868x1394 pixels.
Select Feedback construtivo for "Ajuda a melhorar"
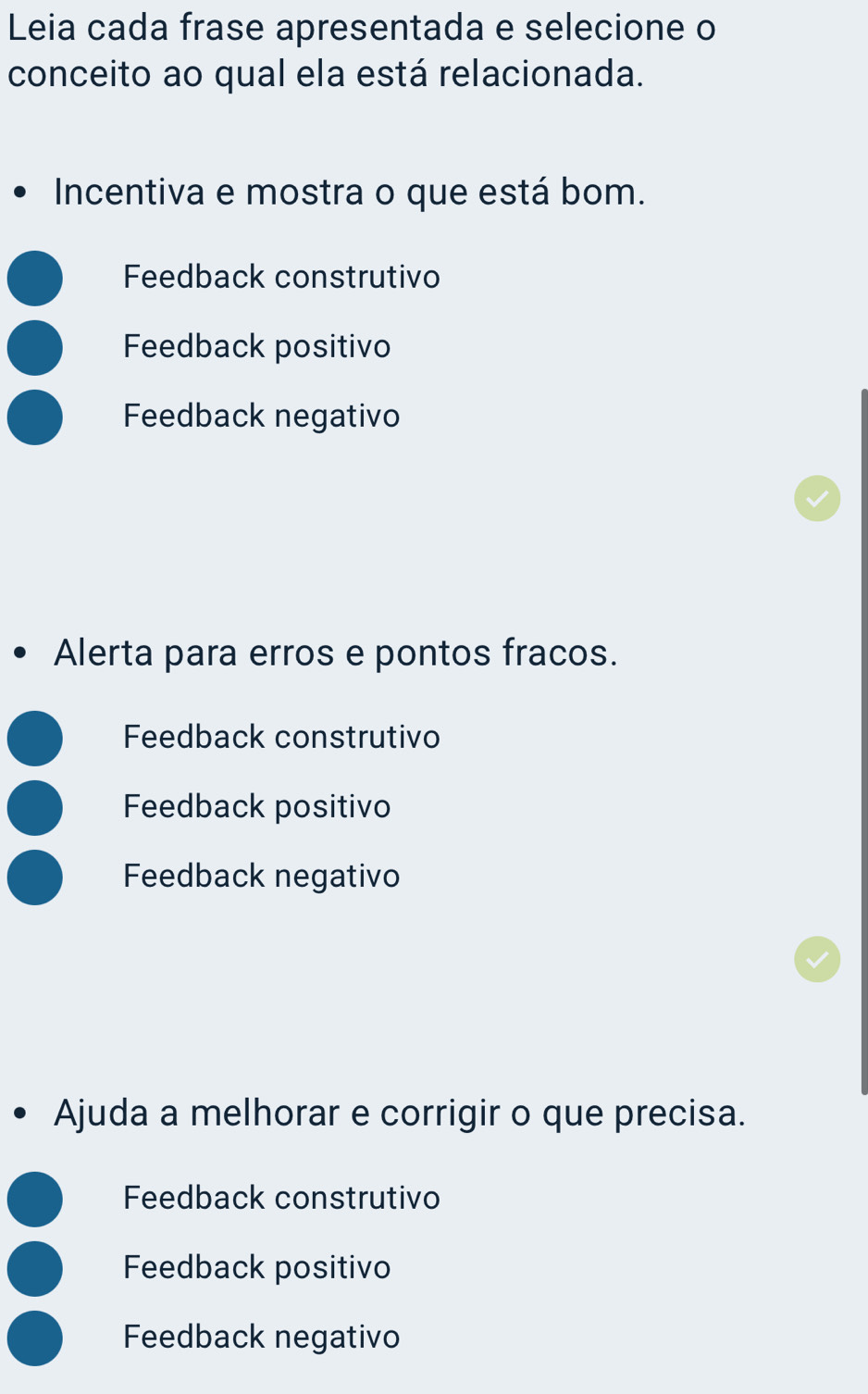pos(35,1199)
